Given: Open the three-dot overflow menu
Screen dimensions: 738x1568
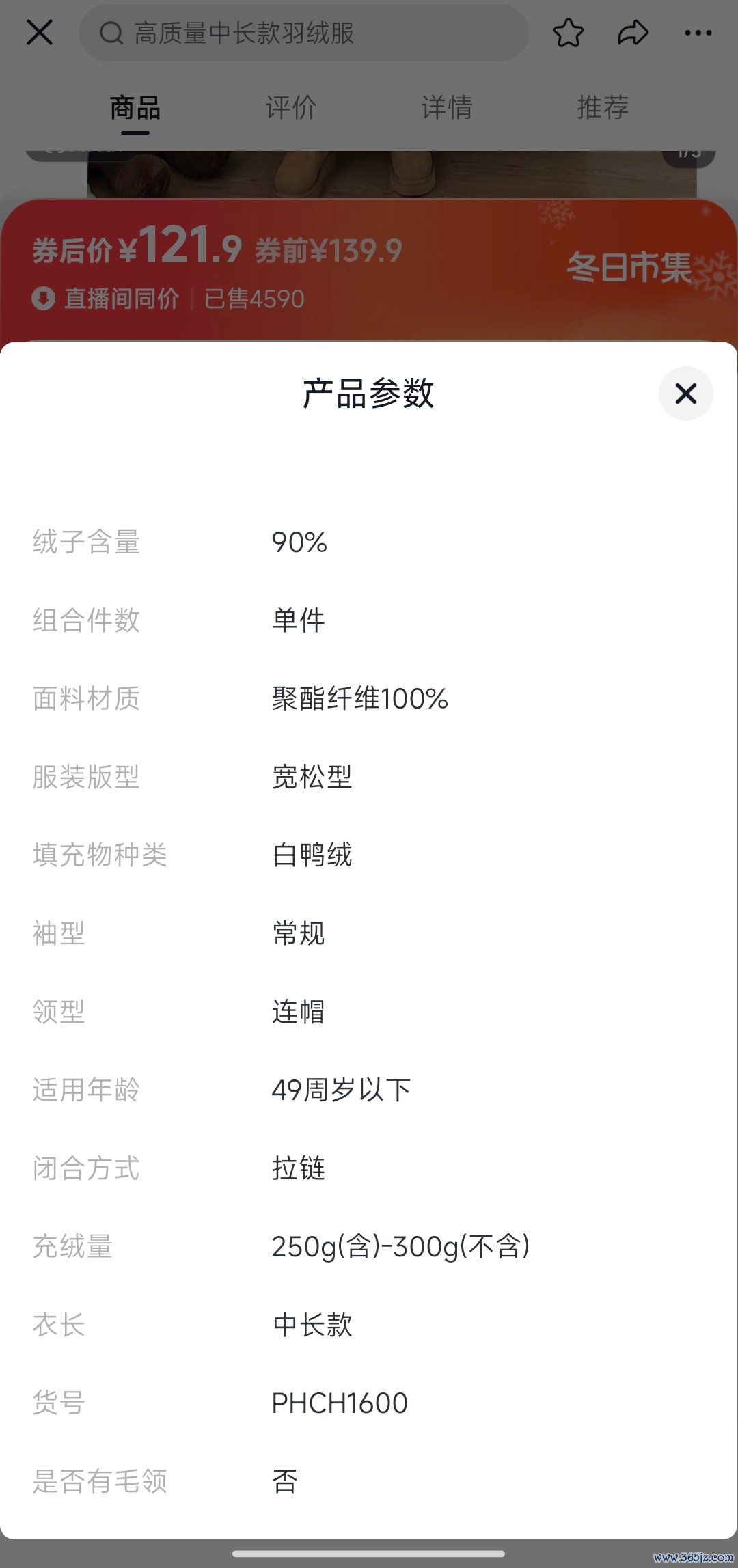Looking at the screenshot, I should point(698,33).
